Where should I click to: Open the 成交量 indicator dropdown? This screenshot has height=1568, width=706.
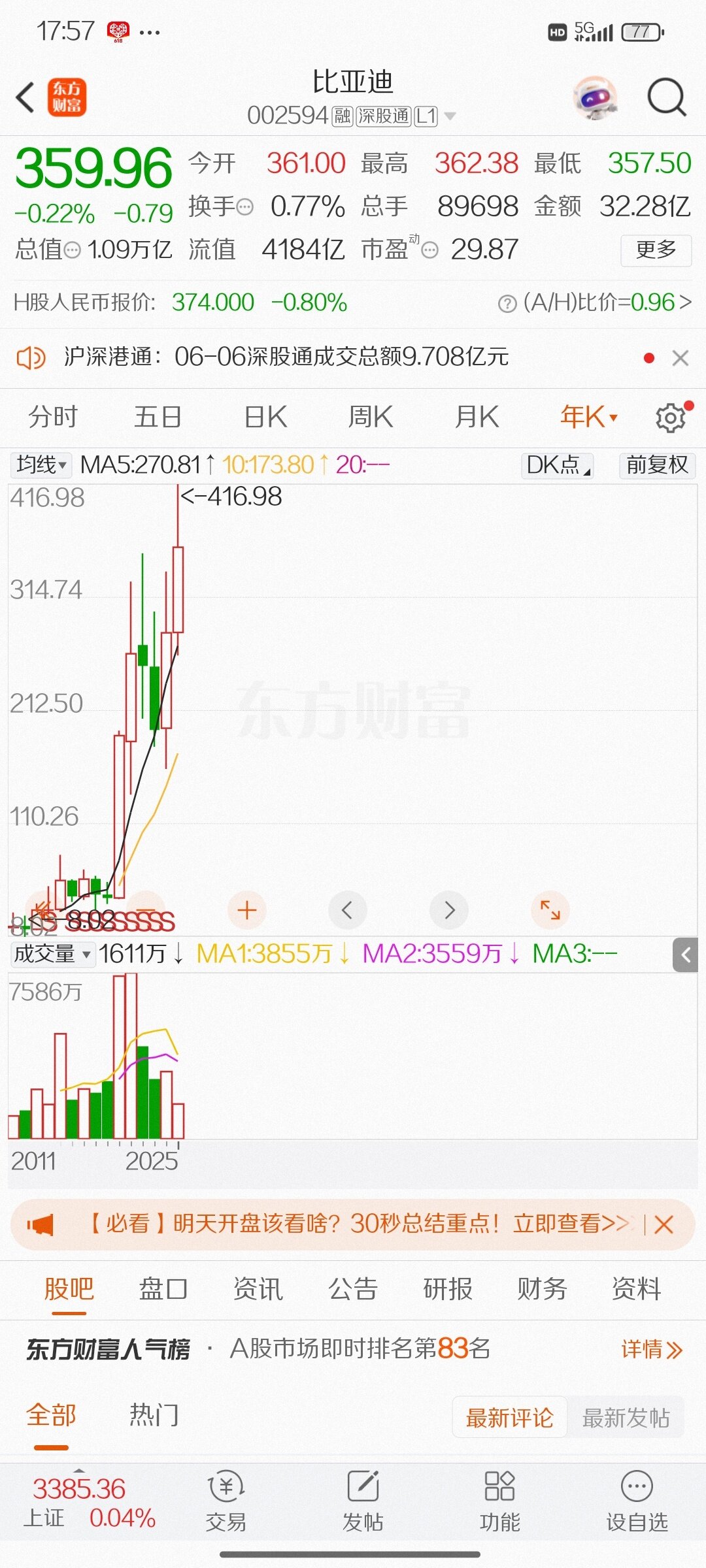tap(52, 954)
